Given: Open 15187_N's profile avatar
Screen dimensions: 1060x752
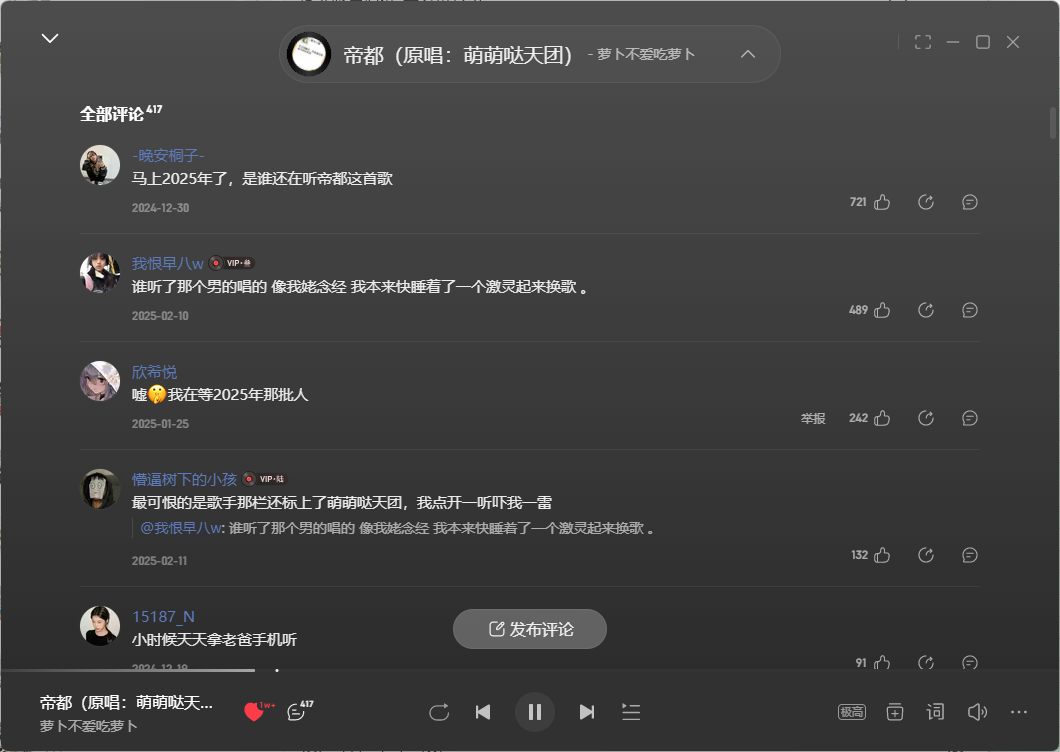Looking at the screenshot, I should (x=100, y=626).
